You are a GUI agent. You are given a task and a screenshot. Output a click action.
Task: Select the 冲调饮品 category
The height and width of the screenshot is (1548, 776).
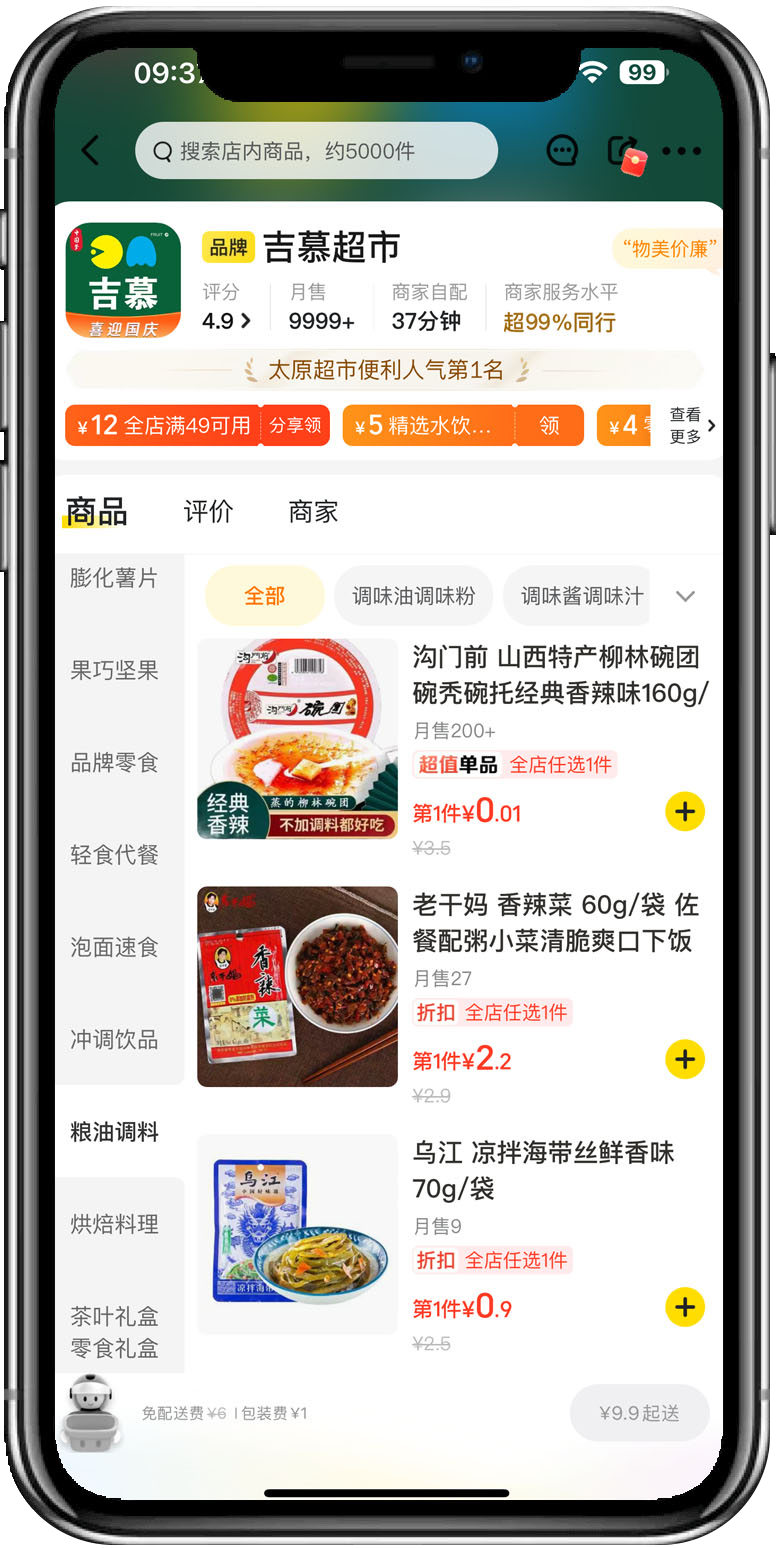(114, 1040)
